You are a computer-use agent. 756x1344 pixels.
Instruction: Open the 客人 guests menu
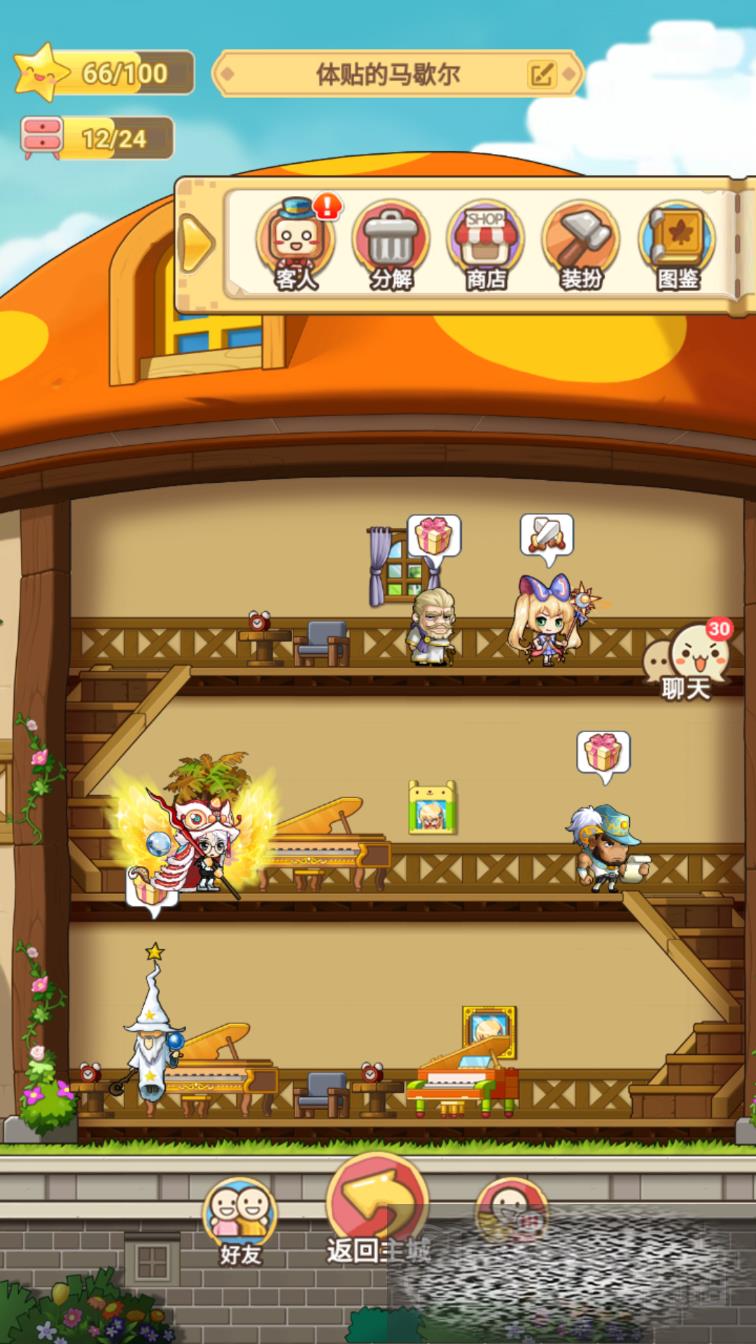(296, 246)
